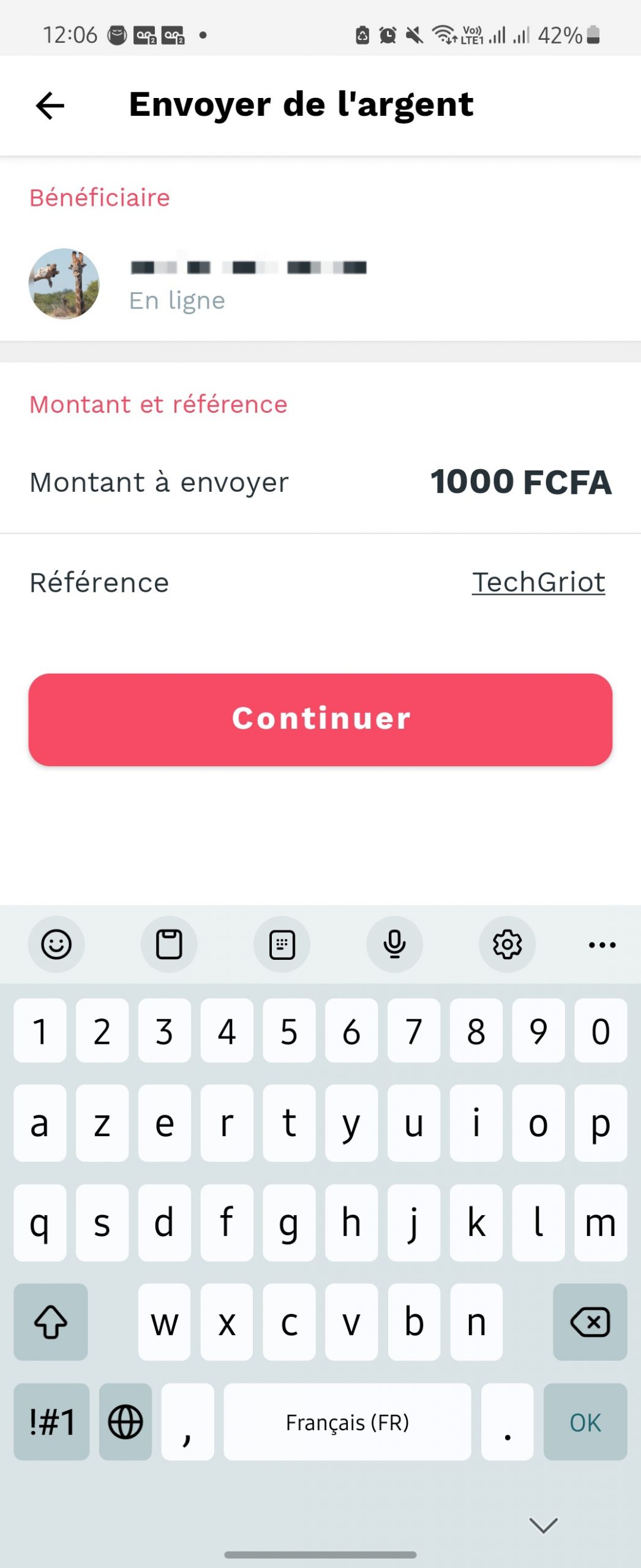Open the beneficiary with giraffe avatar
Screen dimensions: 641x1568
(x=64, y=284)
